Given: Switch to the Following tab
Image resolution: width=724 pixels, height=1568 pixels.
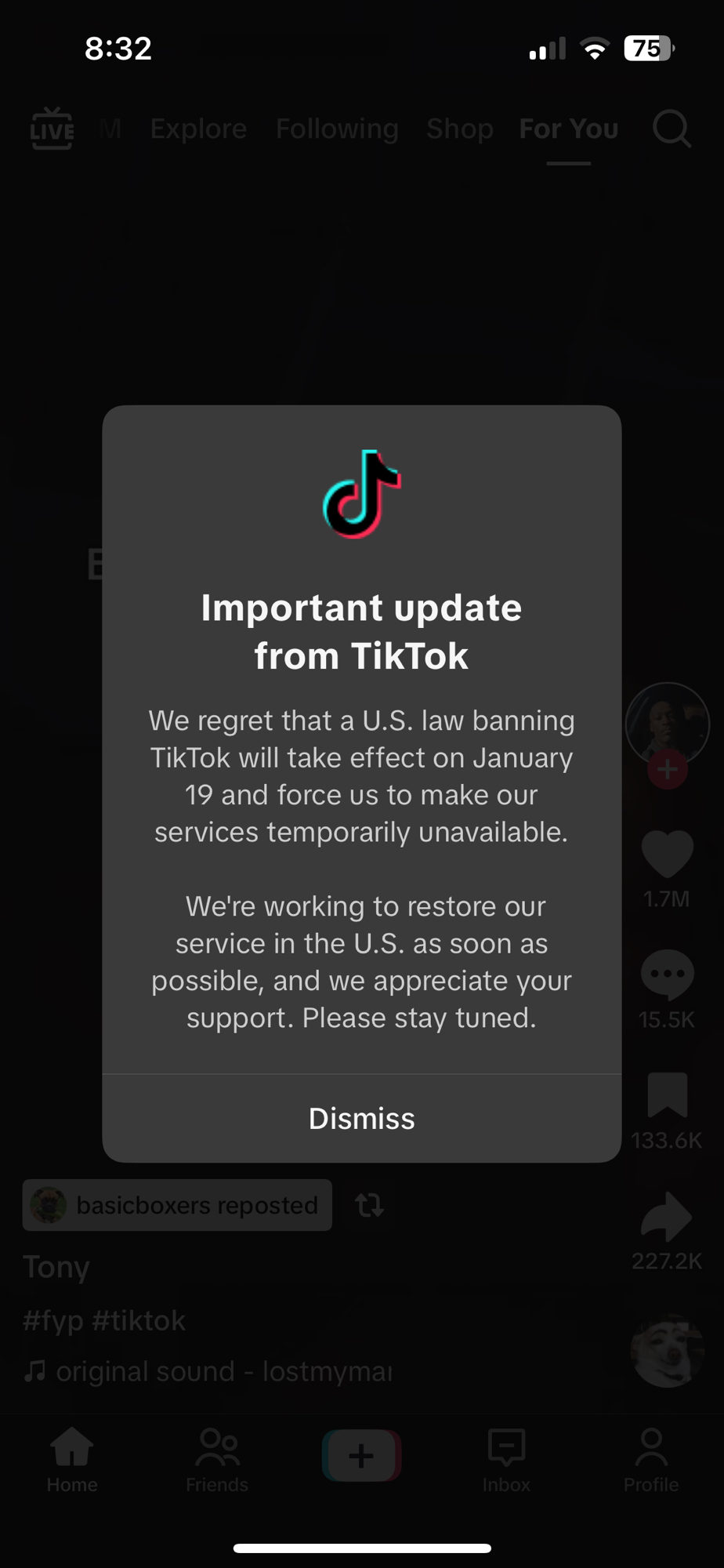Looking at the screenshot, I should click(337, 129).
